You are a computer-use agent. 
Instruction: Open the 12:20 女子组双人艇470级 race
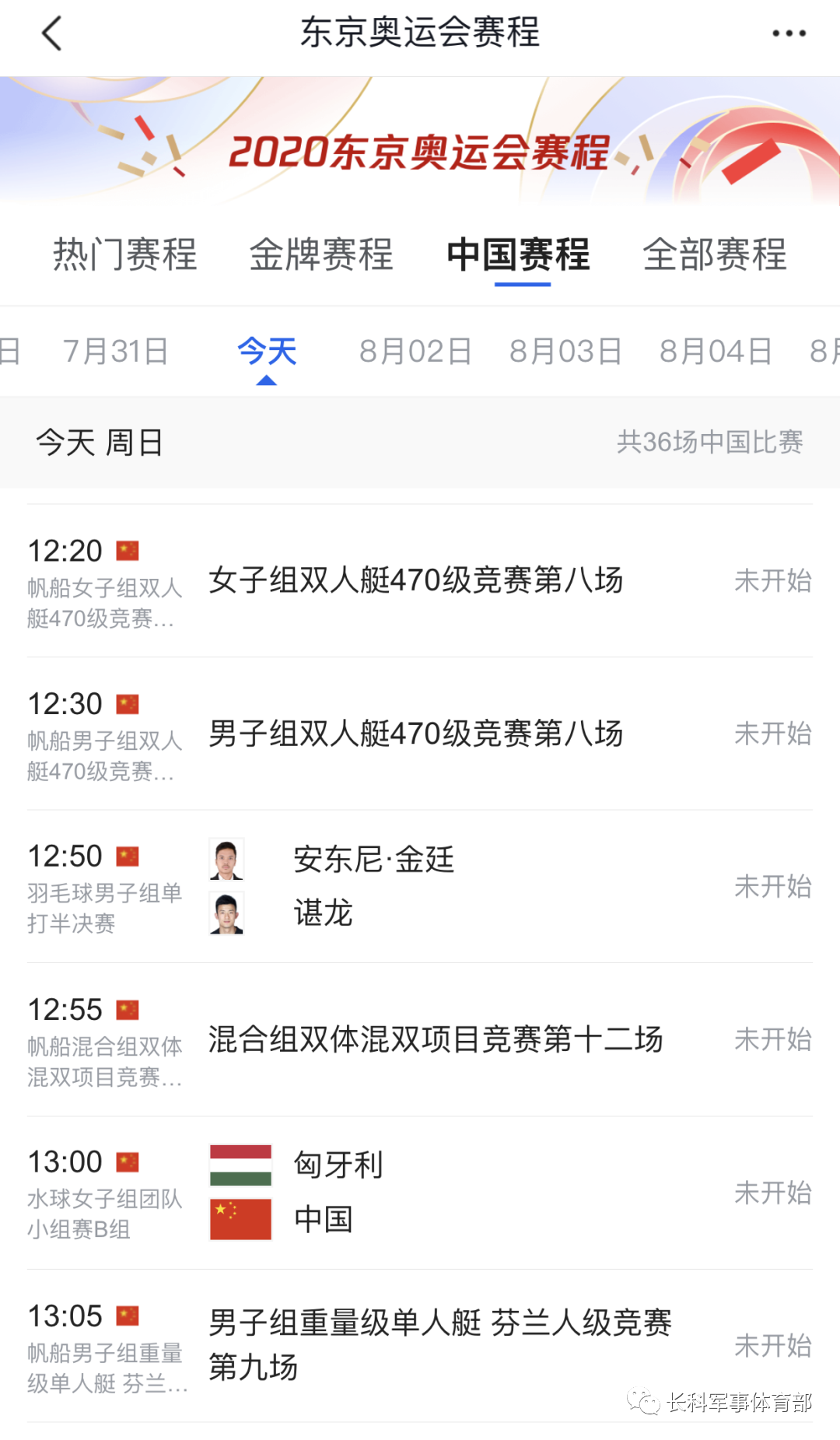[x=416, y=580]
